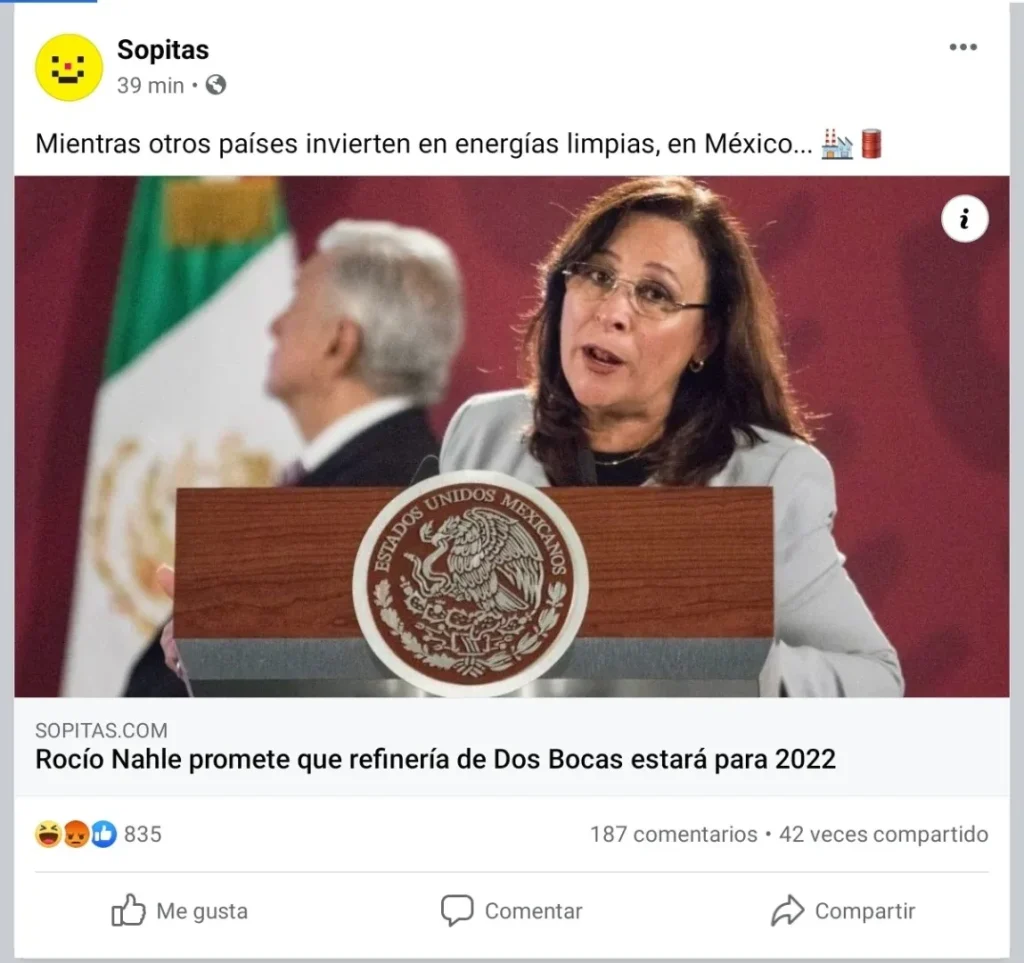
Task: Share the post with Compartir
Action: [x=843, y=911]
